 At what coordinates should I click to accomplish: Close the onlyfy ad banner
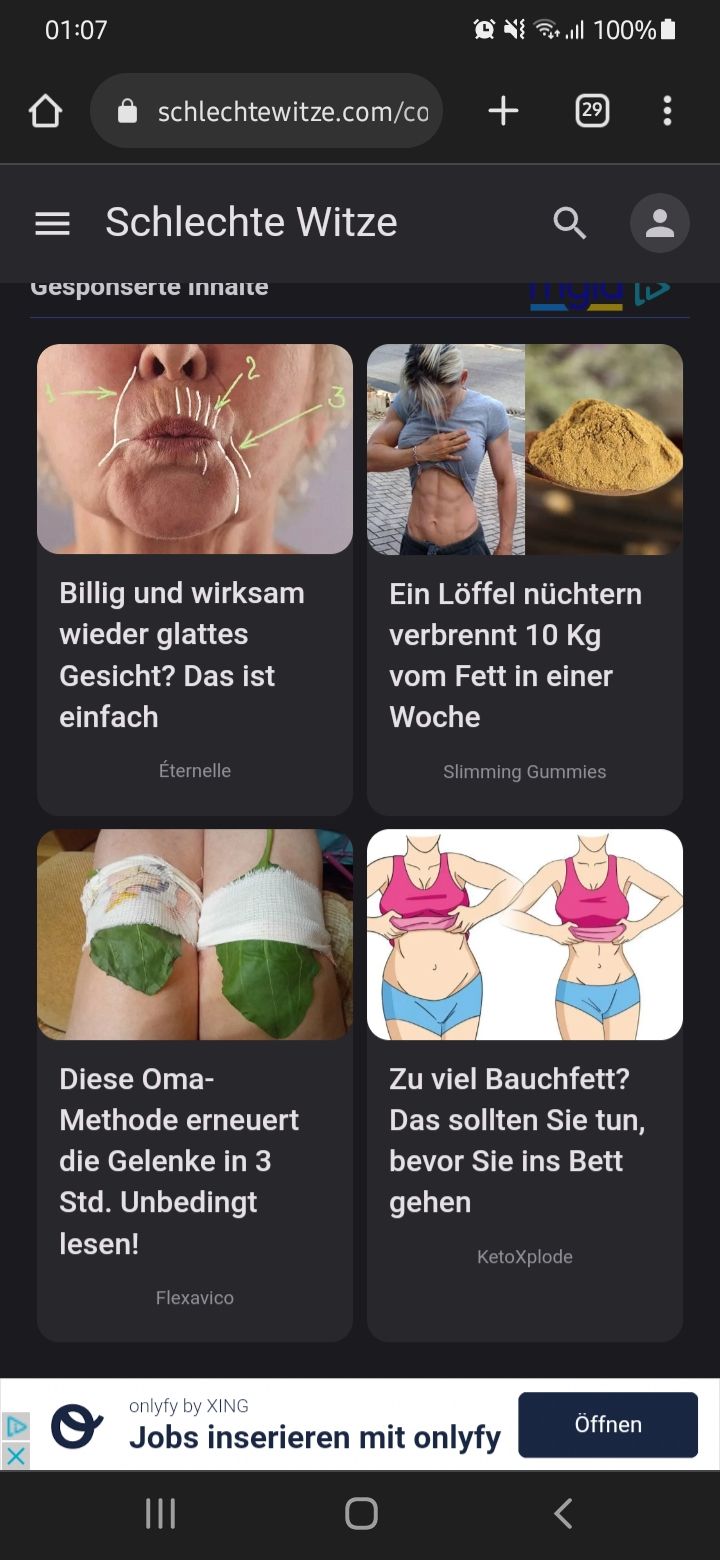pyautogui.click(x=16, y=1456)
